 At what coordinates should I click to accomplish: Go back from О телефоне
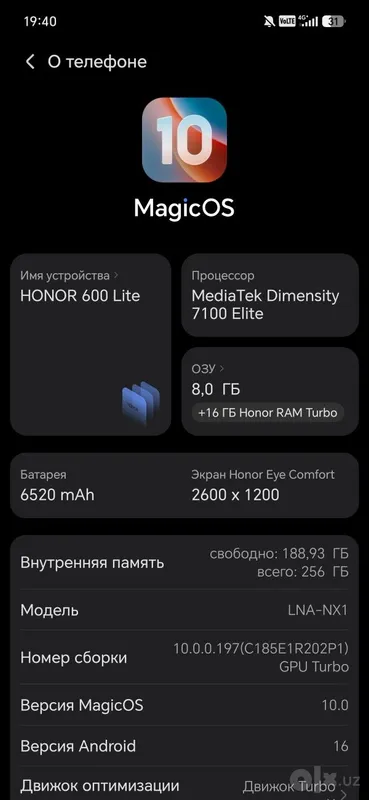[x=30, y=62]
